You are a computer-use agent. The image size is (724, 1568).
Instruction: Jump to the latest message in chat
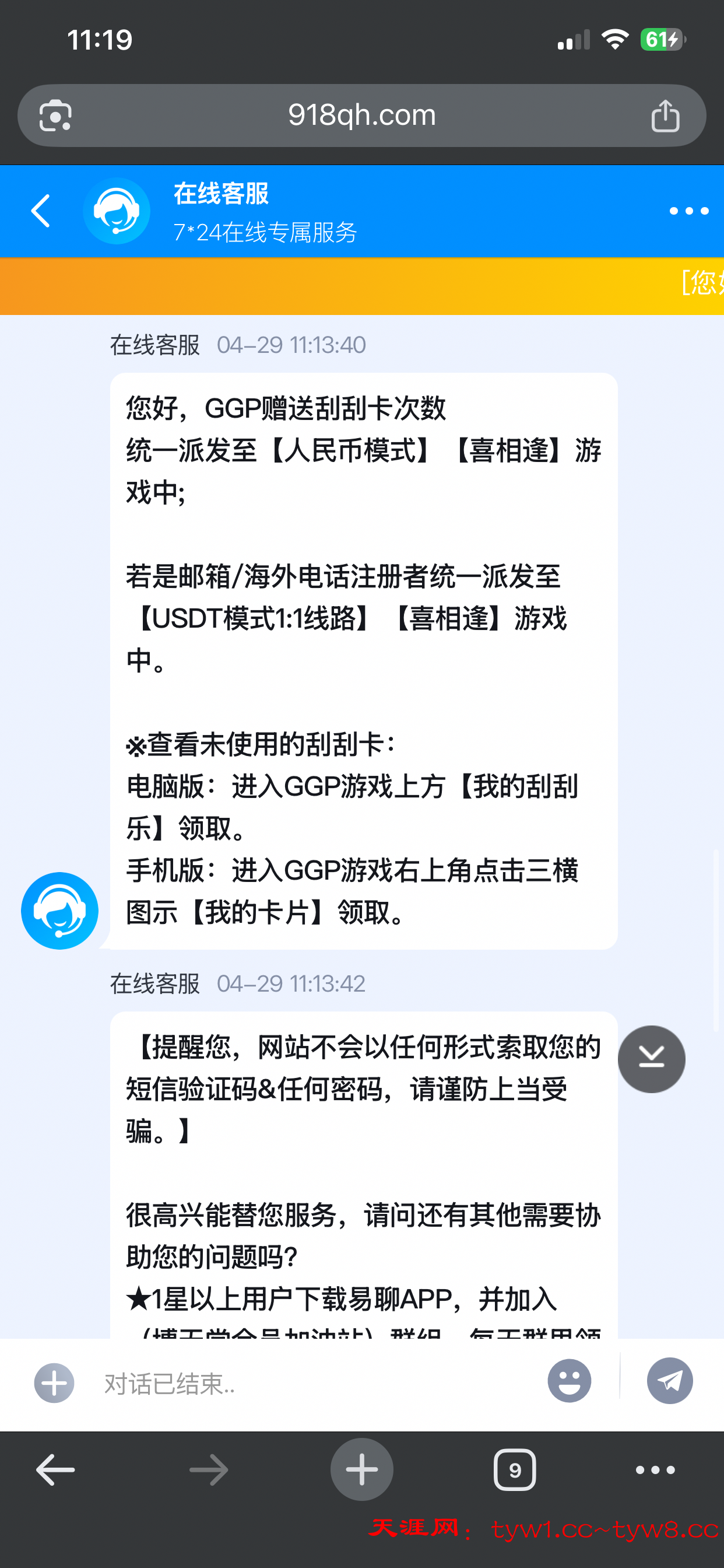tap(651, 1059)
